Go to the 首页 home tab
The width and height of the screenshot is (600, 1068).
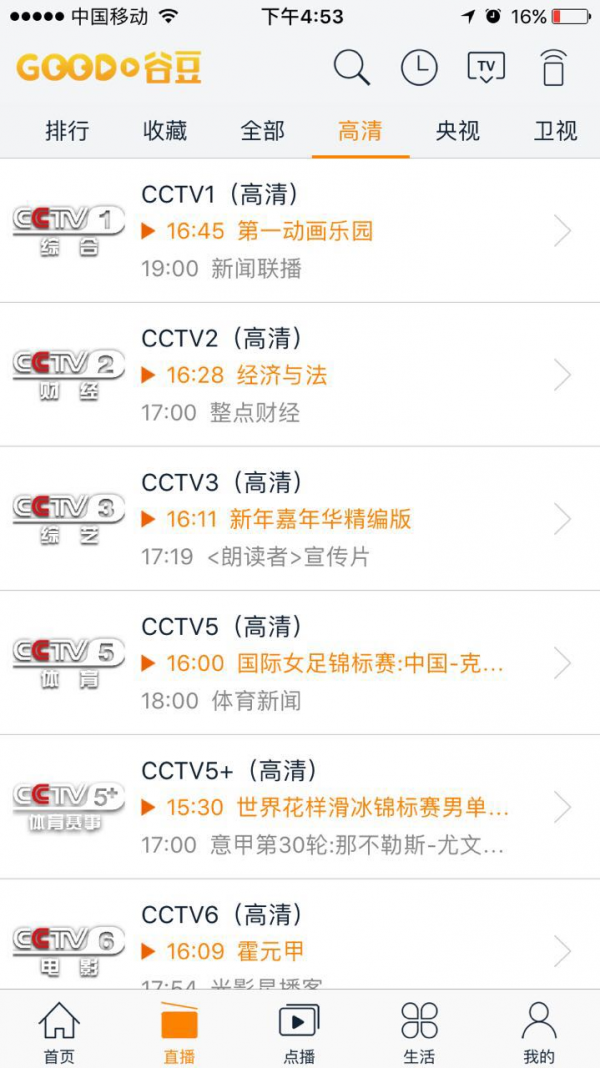pos(59,1030)
